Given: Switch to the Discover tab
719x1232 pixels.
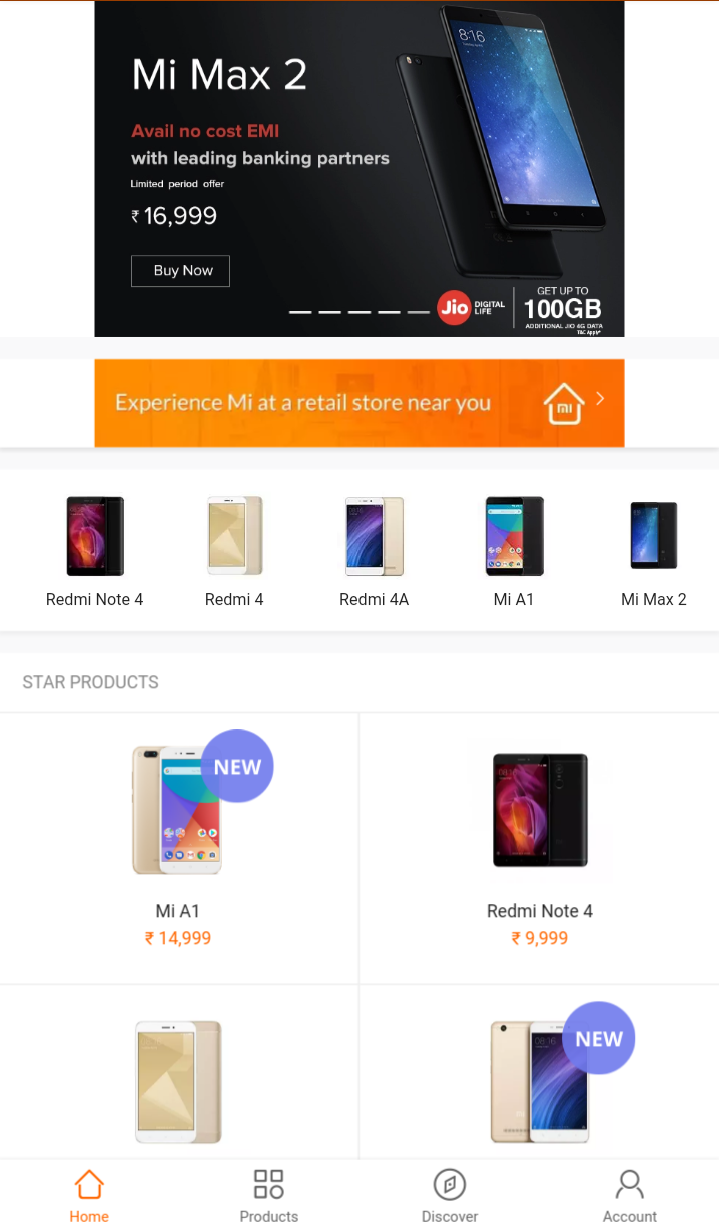Looking at the screenshot, I should tap(449, 1196).
